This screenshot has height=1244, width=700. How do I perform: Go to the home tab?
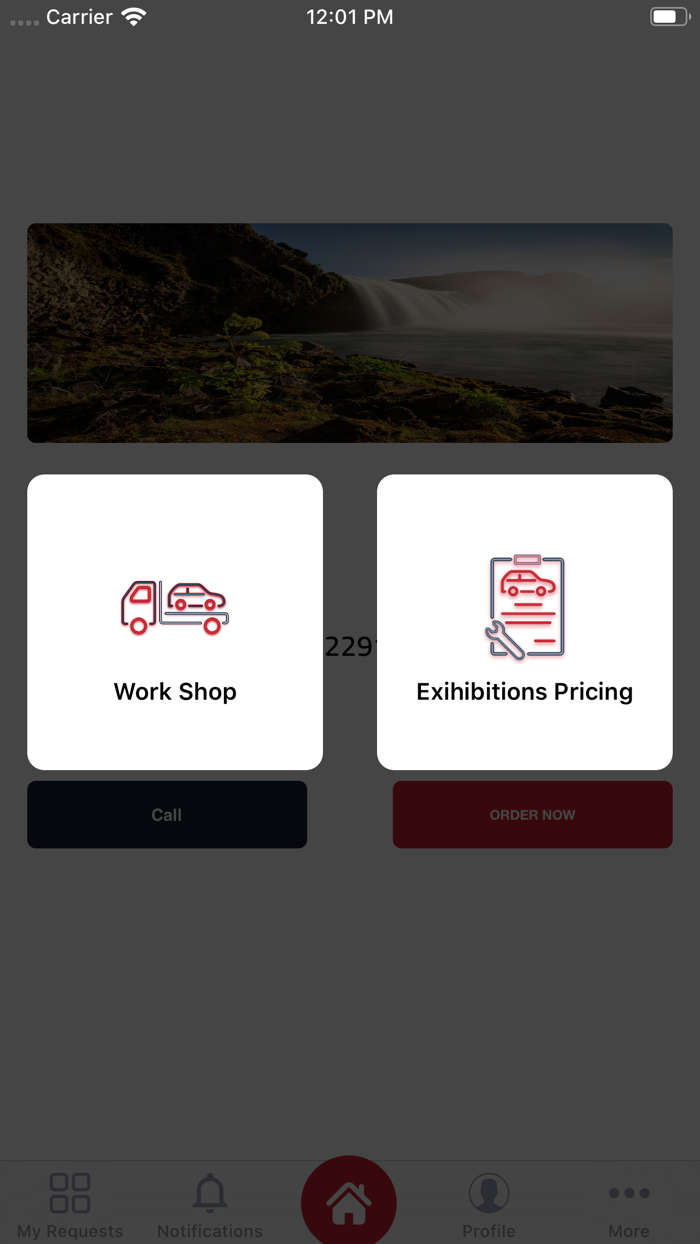click(x=349, y=1201)
